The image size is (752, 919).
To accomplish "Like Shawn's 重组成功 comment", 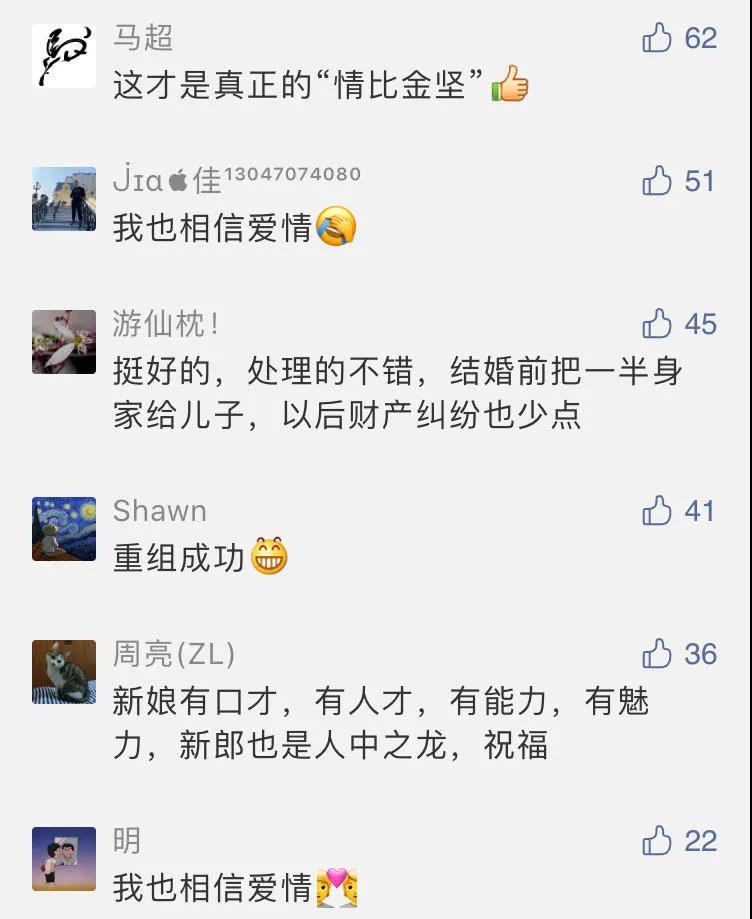I will click(x=657, y=511).
